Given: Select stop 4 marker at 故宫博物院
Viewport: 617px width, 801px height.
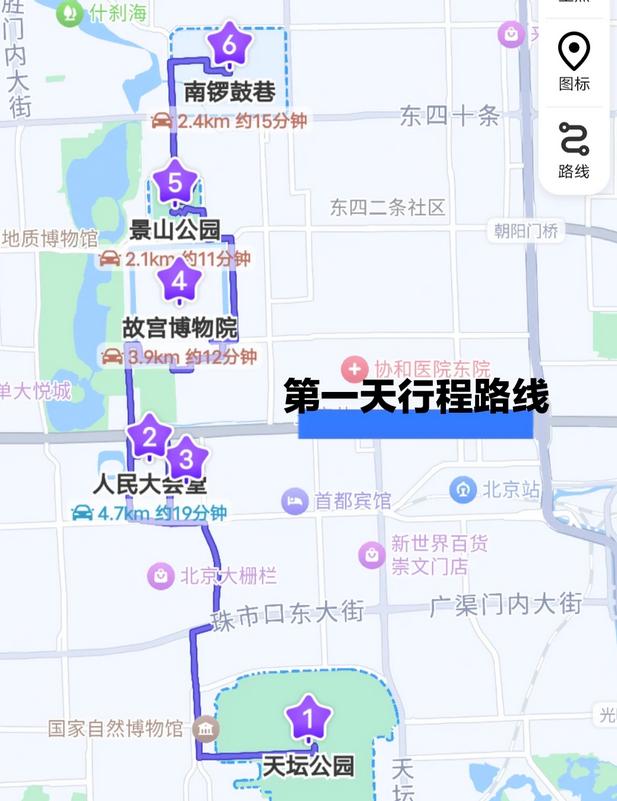Looking at the screenshot, I should click(179, 281).
